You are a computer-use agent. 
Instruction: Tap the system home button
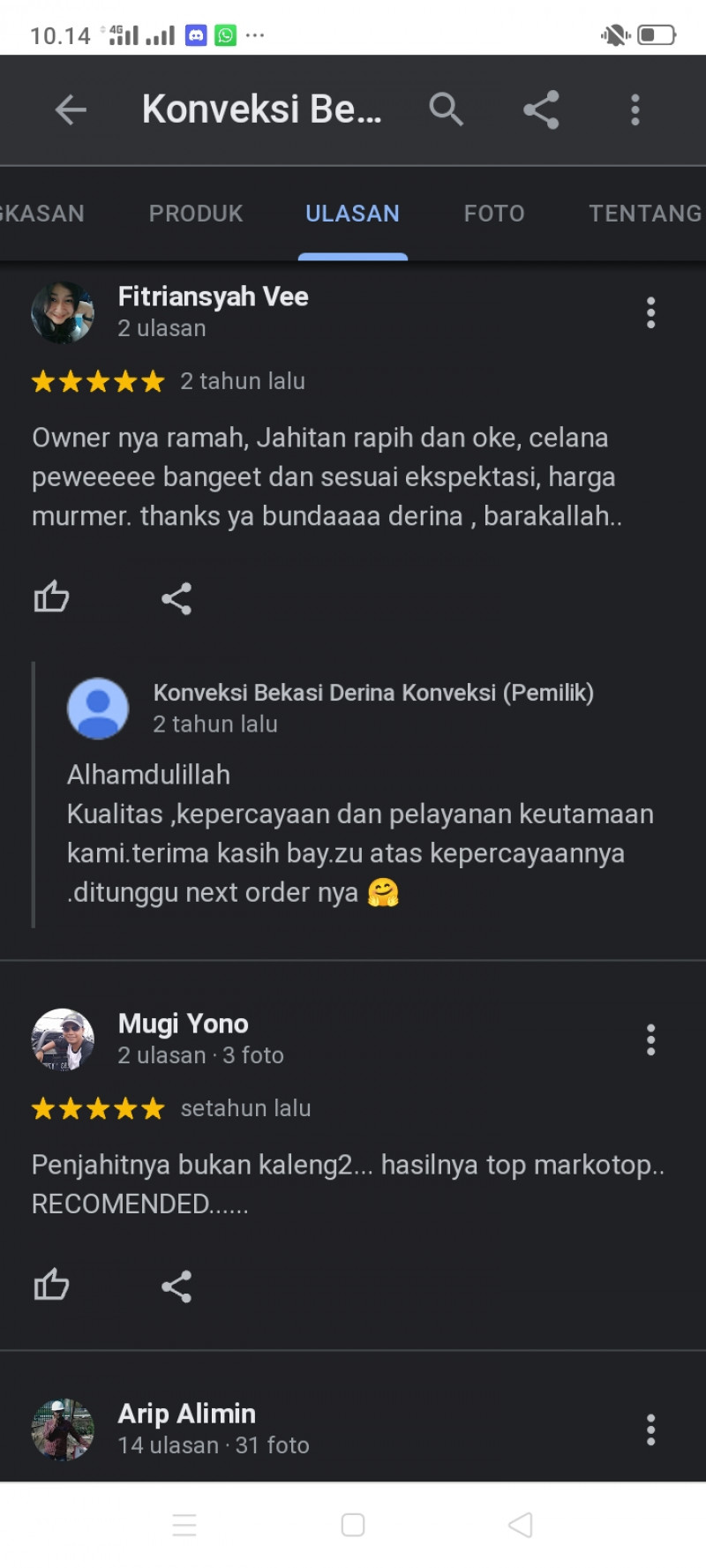pos(353,1525)
